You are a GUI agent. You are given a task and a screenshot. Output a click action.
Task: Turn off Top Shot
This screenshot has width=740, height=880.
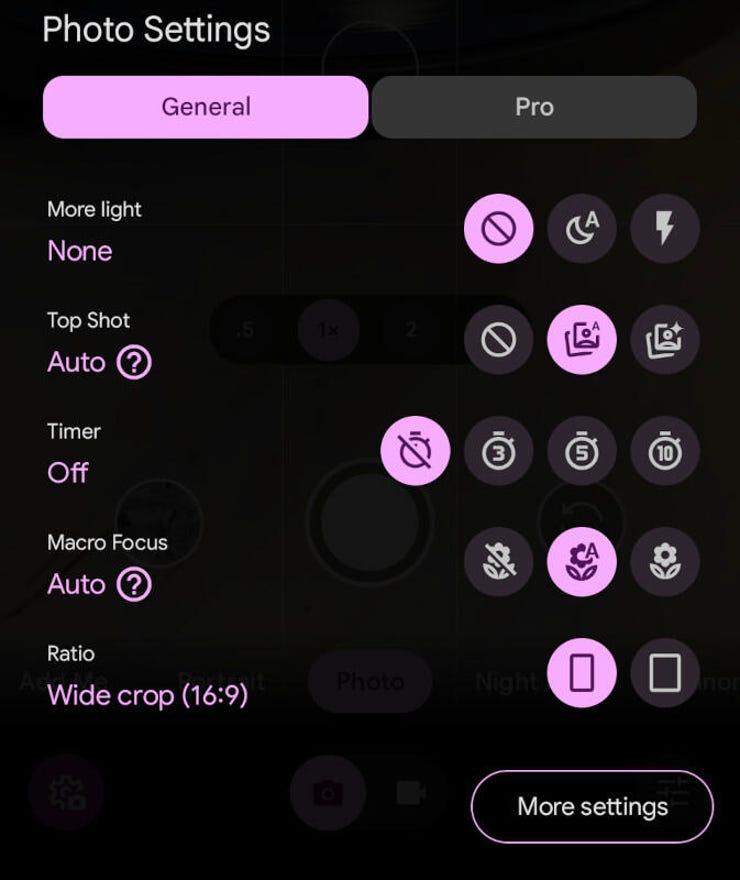tap(498, 341)
